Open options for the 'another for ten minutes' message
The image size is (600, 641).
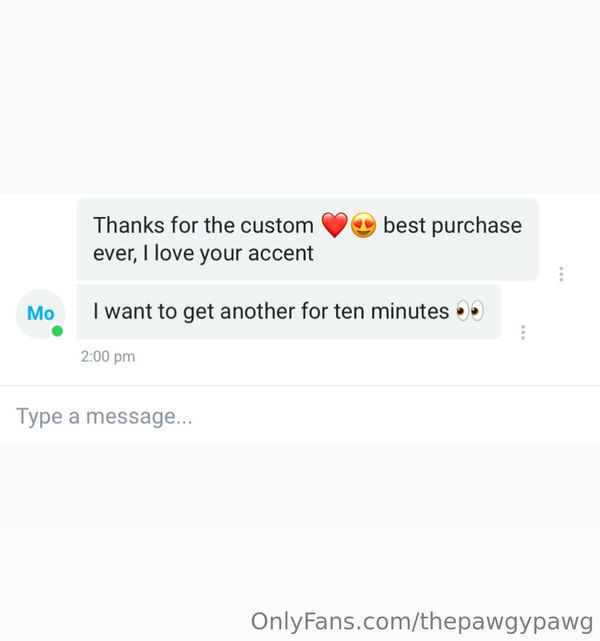click(523, 332)
